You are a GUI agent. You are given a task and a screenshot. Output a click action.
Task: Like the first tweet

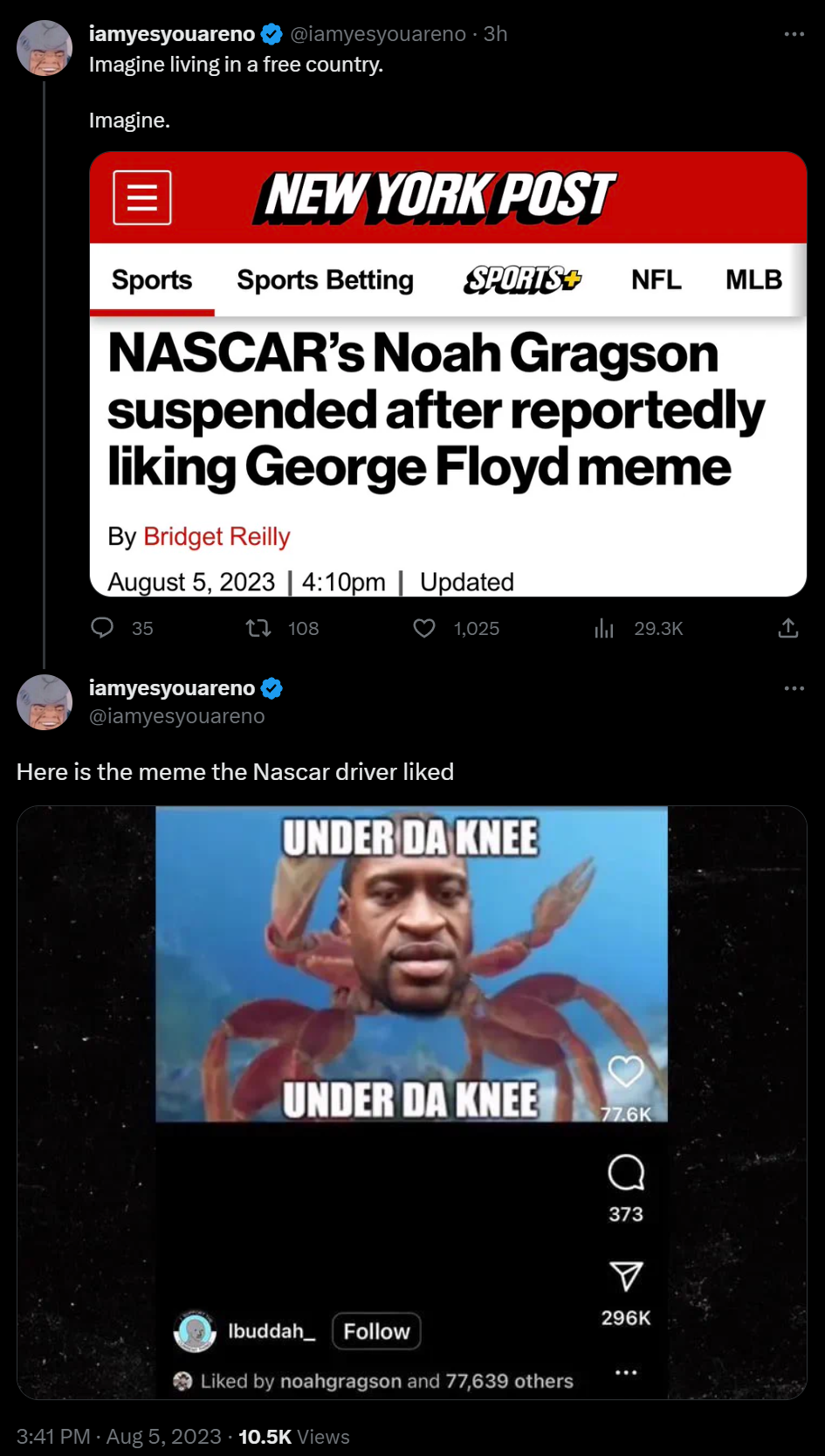coord(424,628)
